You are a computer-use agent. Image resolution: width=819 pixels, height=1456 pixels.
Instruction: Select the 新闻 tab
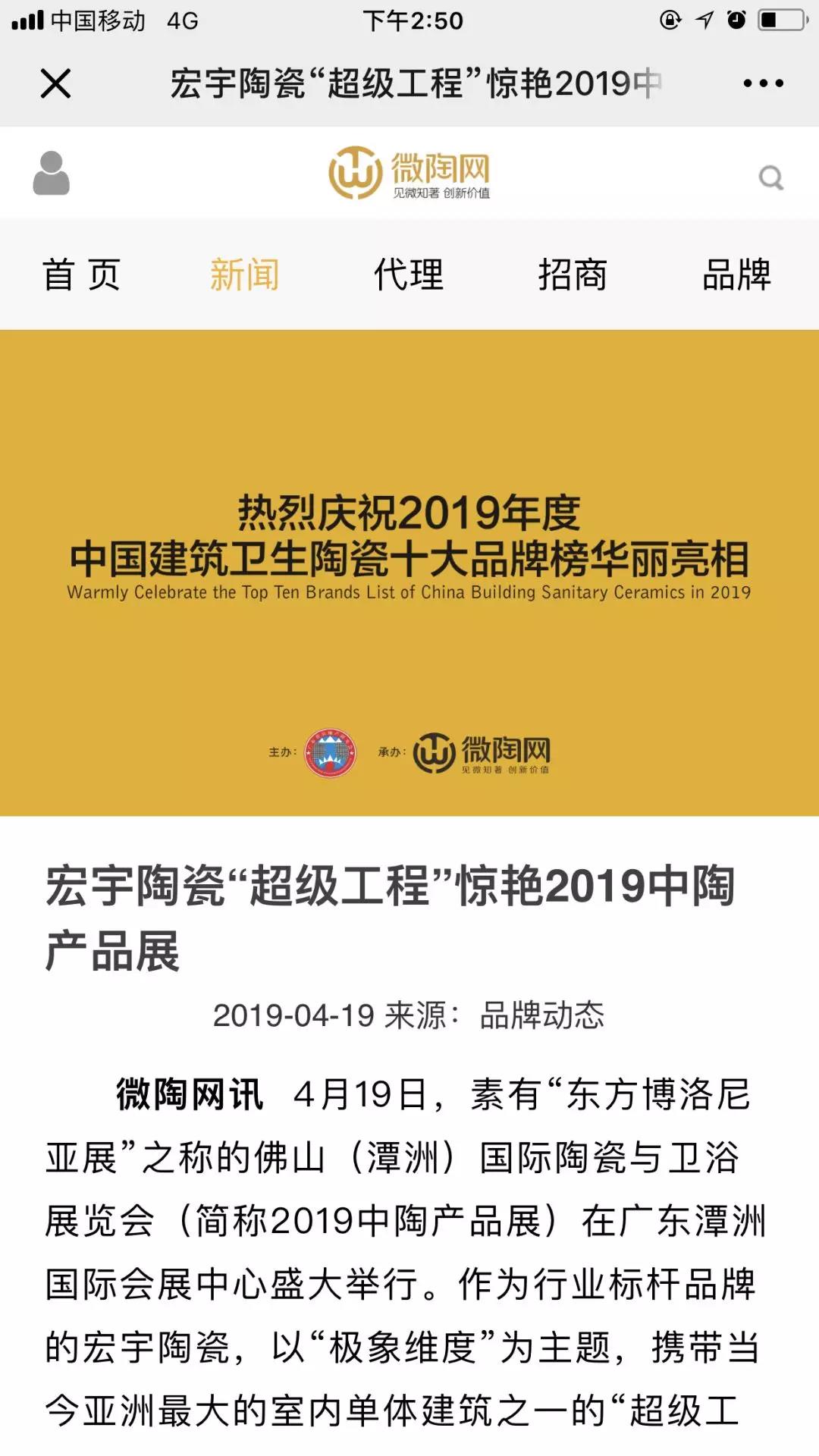click(245, 275)
